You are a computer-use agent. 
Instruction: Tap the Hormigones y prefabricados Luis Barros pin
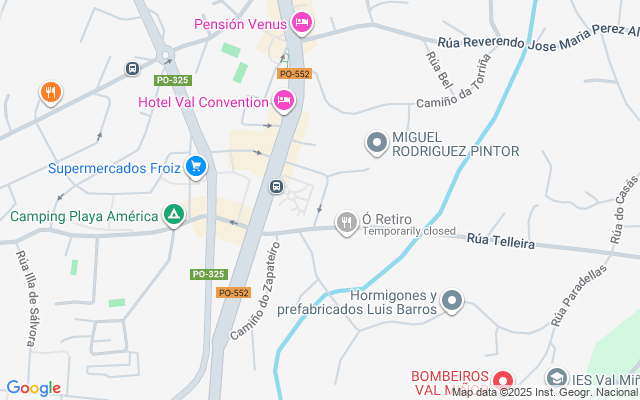point(452,301)
